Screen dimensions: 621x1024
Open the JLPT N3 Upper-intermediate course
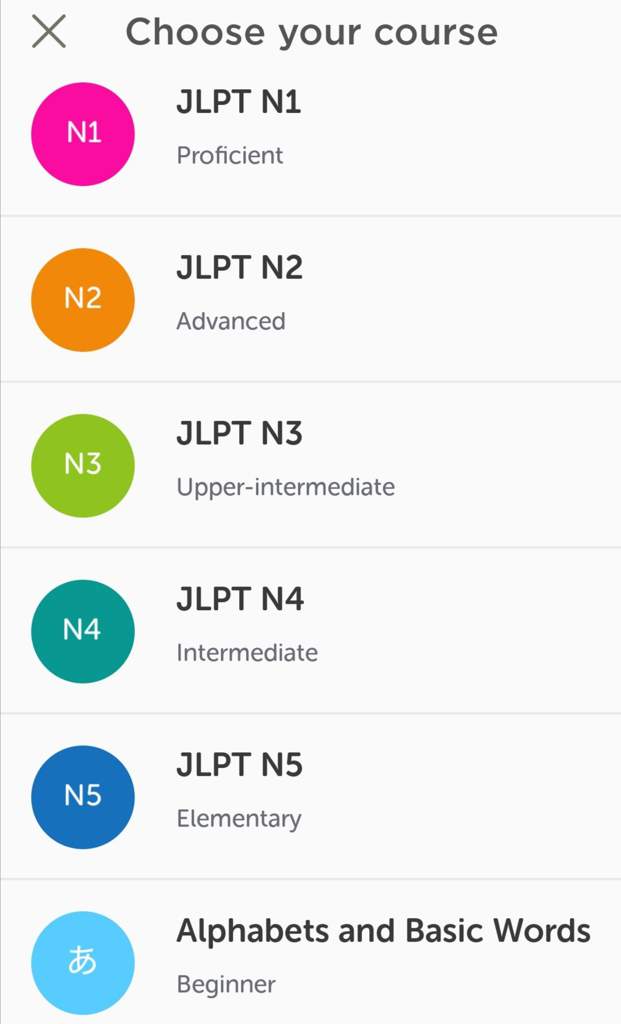pyautogui.click(x=311, y=465)
